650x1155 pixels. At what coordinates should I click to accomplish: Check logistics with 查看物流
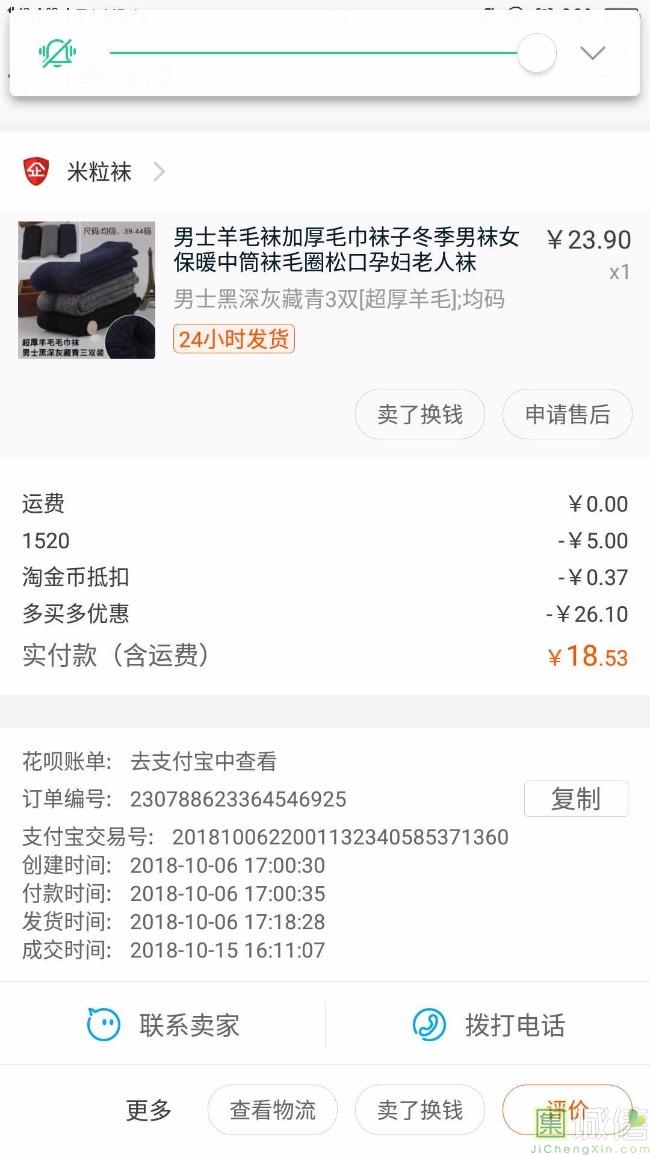(273, 1110)
